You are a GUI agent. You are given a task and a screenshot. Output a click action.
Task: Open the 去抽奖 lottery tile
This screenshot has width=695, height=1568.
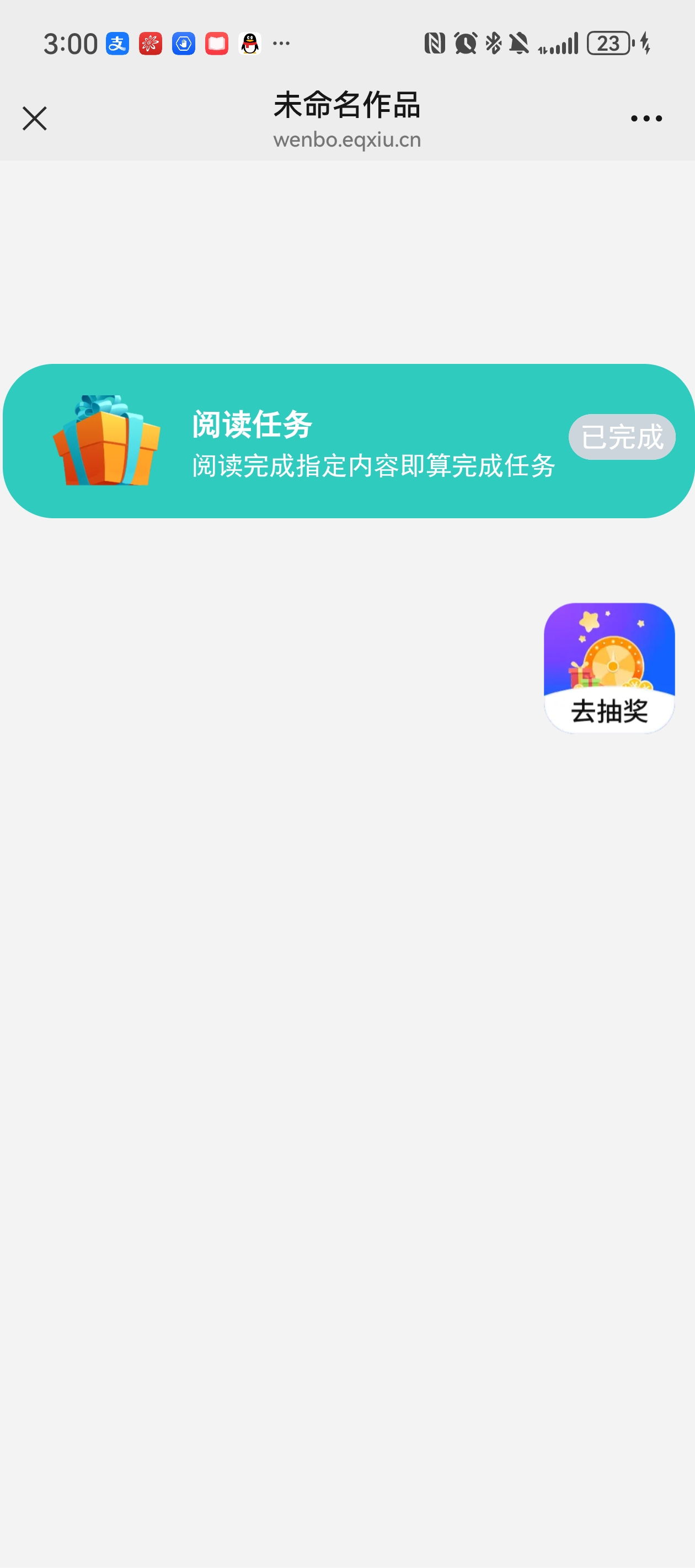pos(608,668)
